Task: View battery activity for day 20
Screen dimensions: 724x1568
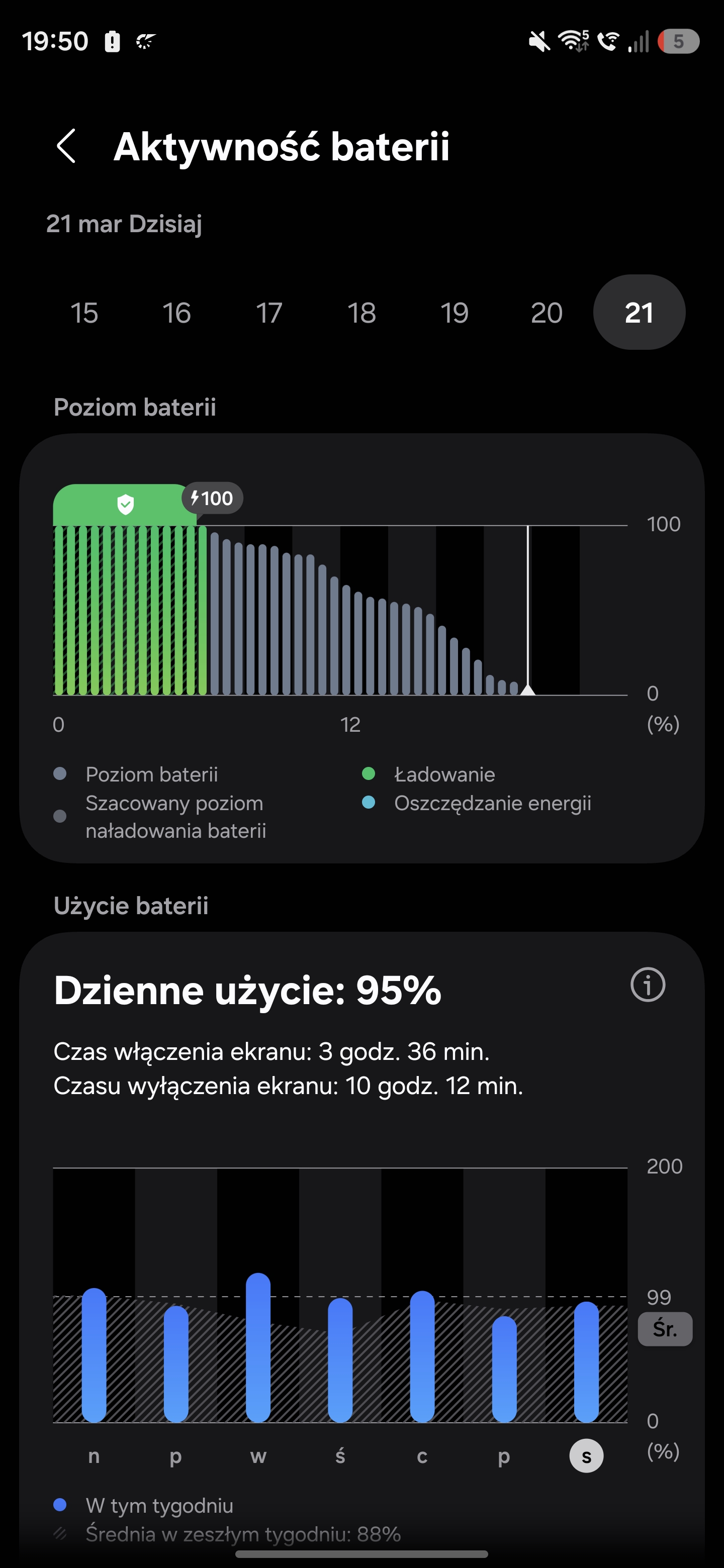Action: click(x=546, y=313)
